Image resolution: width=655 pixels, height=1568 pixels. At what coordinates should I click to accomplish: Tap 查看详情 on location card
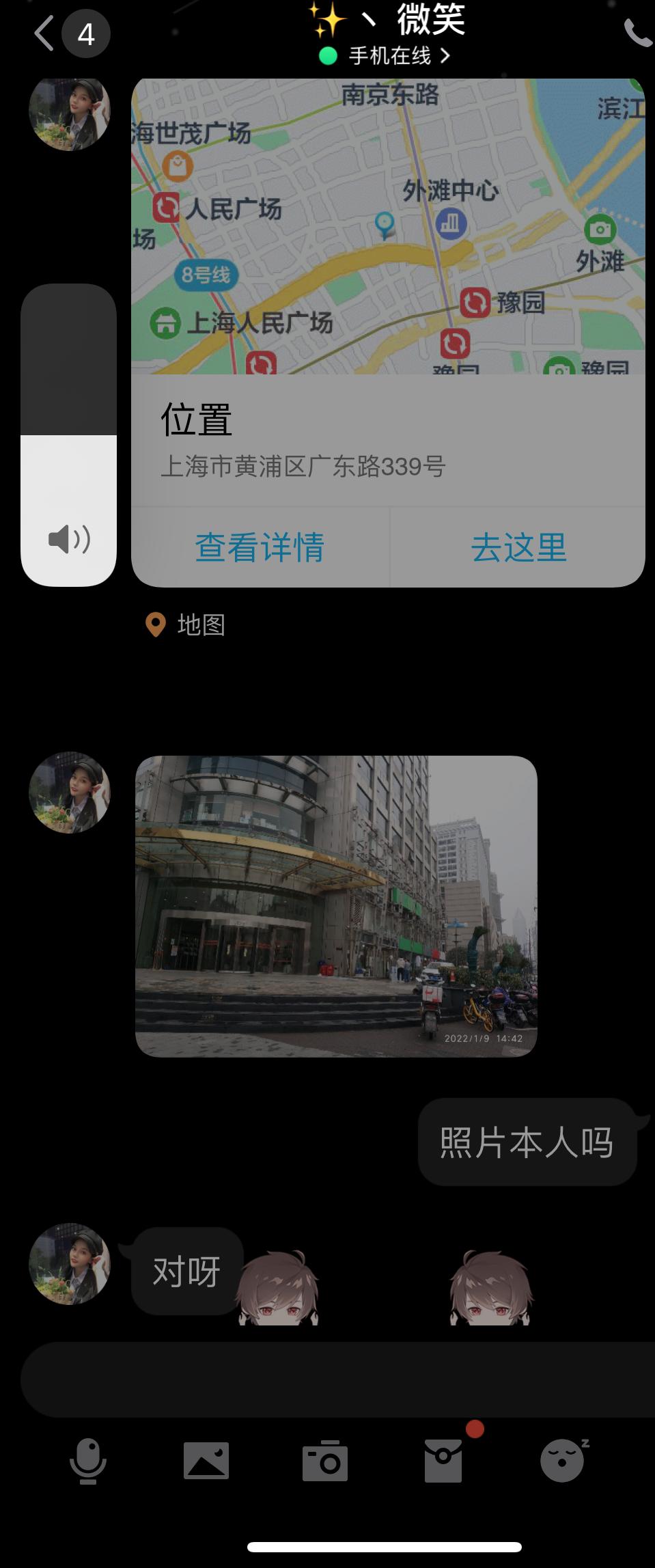[x=260, y=547]
